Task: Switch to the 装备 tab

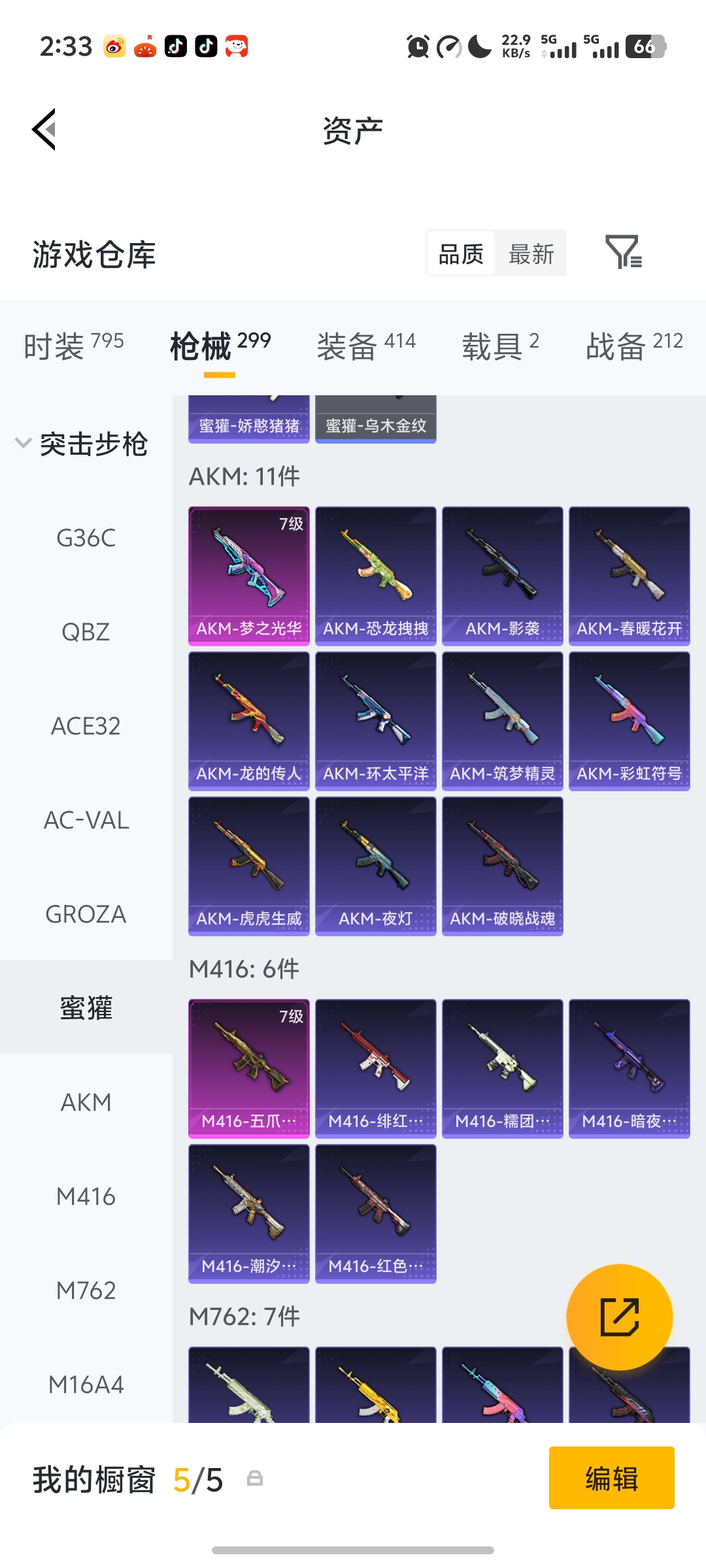Action: [365, 345]
